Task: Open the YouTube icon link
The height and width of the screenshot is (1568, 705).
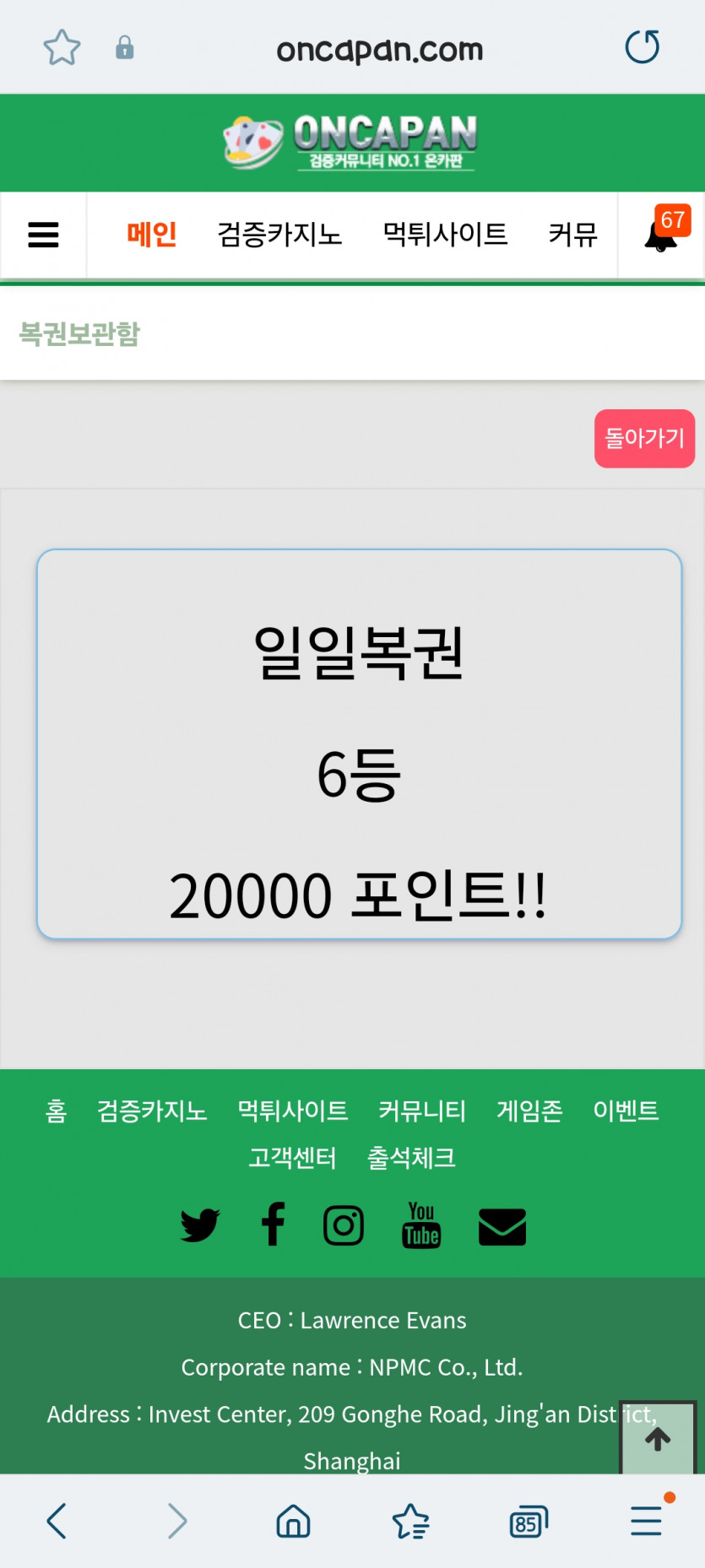Action: (x=421, y=1225)
